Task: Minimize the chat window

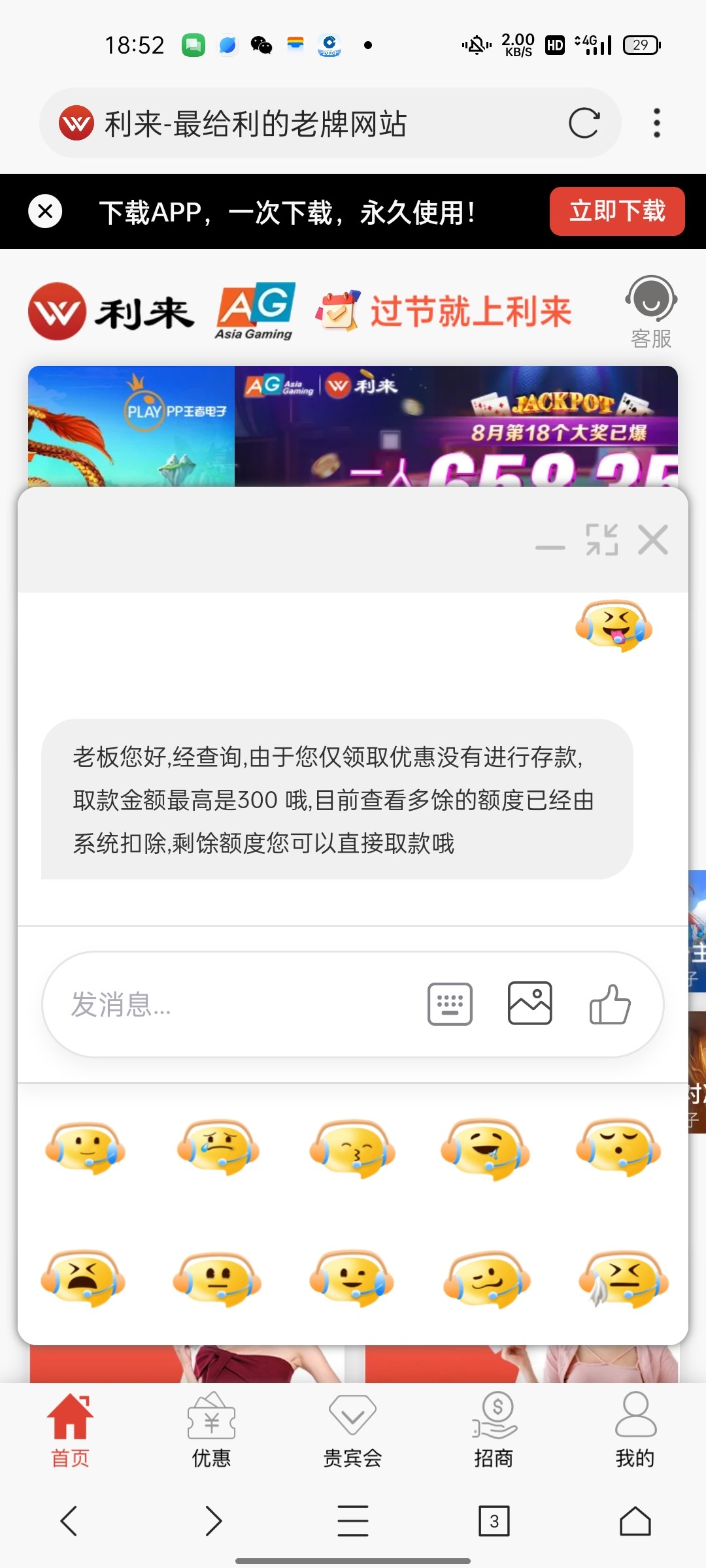Action: (550, 546)
